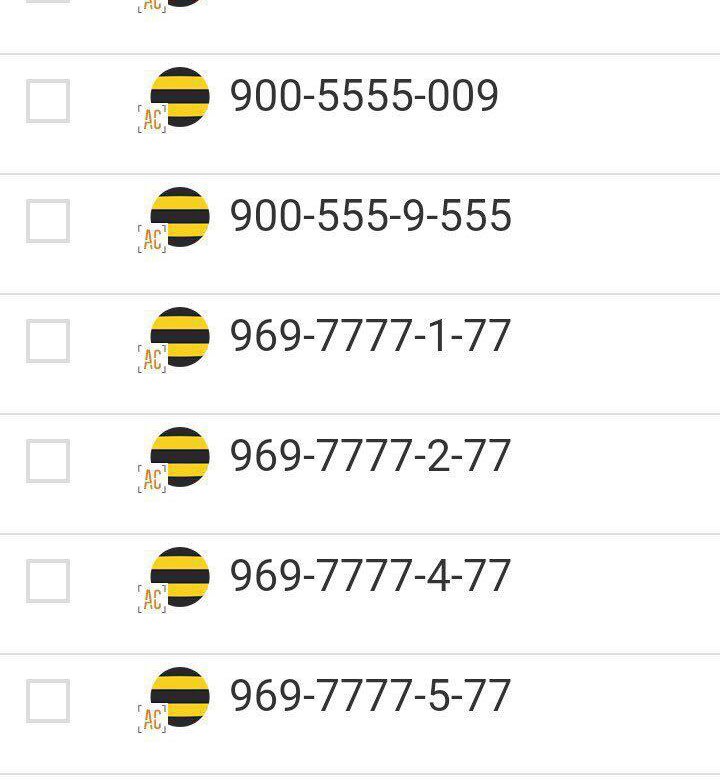Choose the number 969-7777-2-77
This screenshot has width=720, height=780.
370,457
